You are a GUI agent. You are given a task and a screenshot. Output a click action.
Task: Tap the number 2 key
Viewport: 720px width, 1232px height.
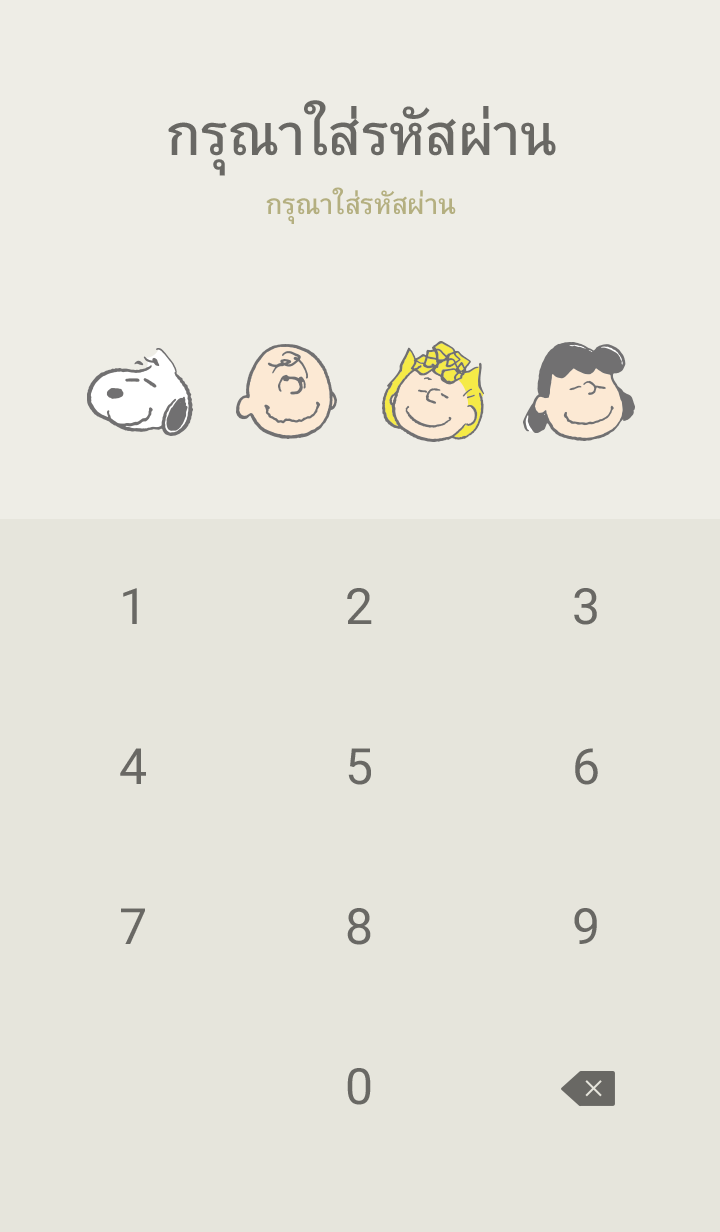360,605
